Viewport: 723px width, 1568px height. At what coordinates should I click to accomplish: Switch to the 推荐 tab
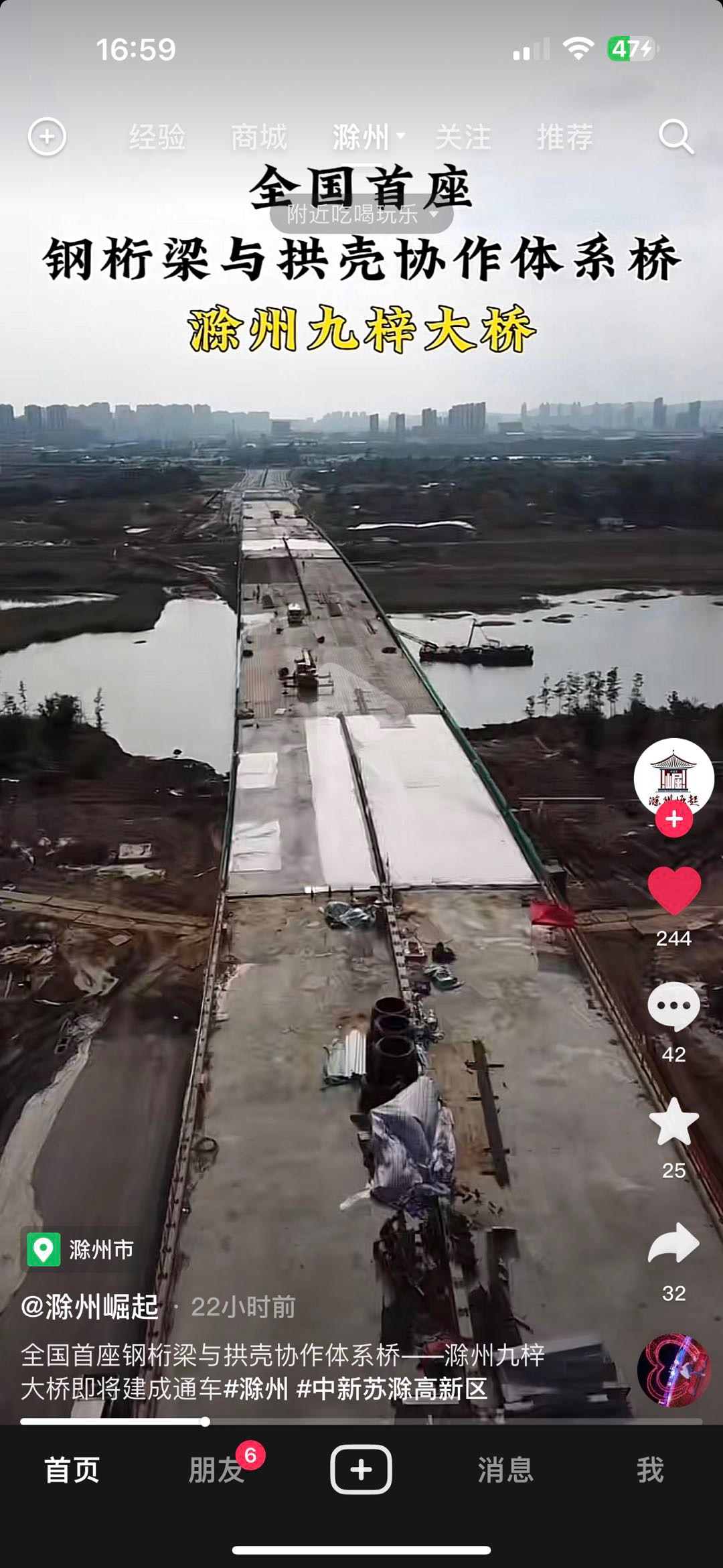coord(564,137)
